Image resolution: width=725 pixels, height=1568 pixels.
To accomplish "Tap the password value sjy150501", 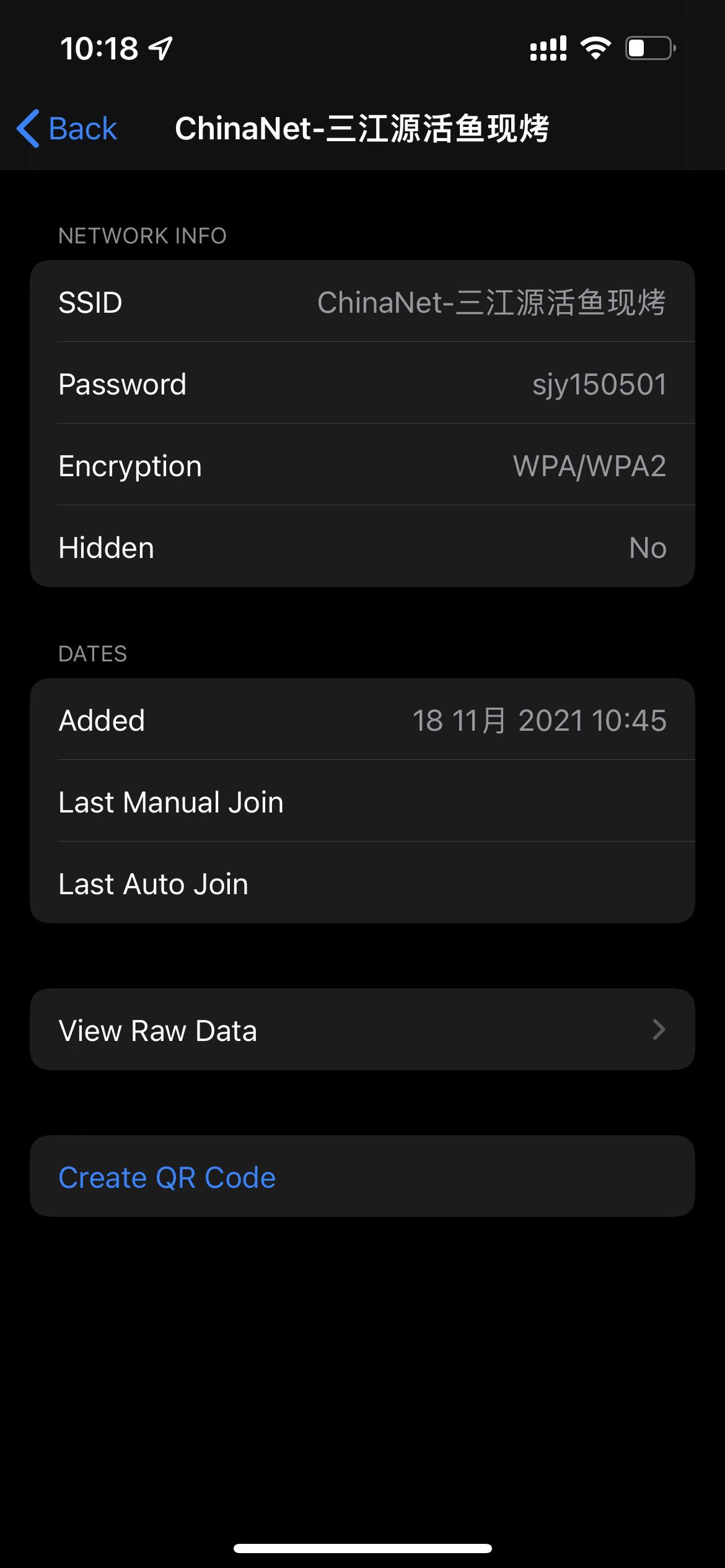I will tap(600, 384).
